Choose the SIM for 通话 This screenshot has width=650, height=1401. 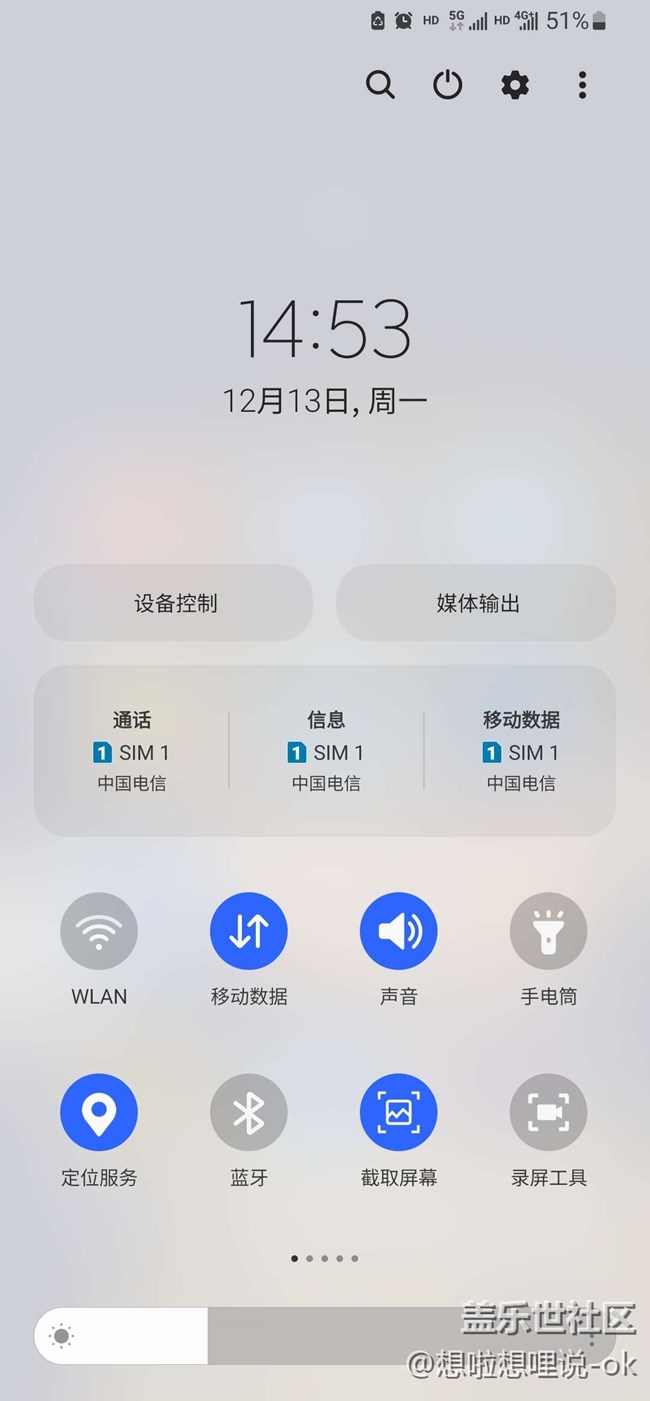pyautogui.click(x=132, y=751)
